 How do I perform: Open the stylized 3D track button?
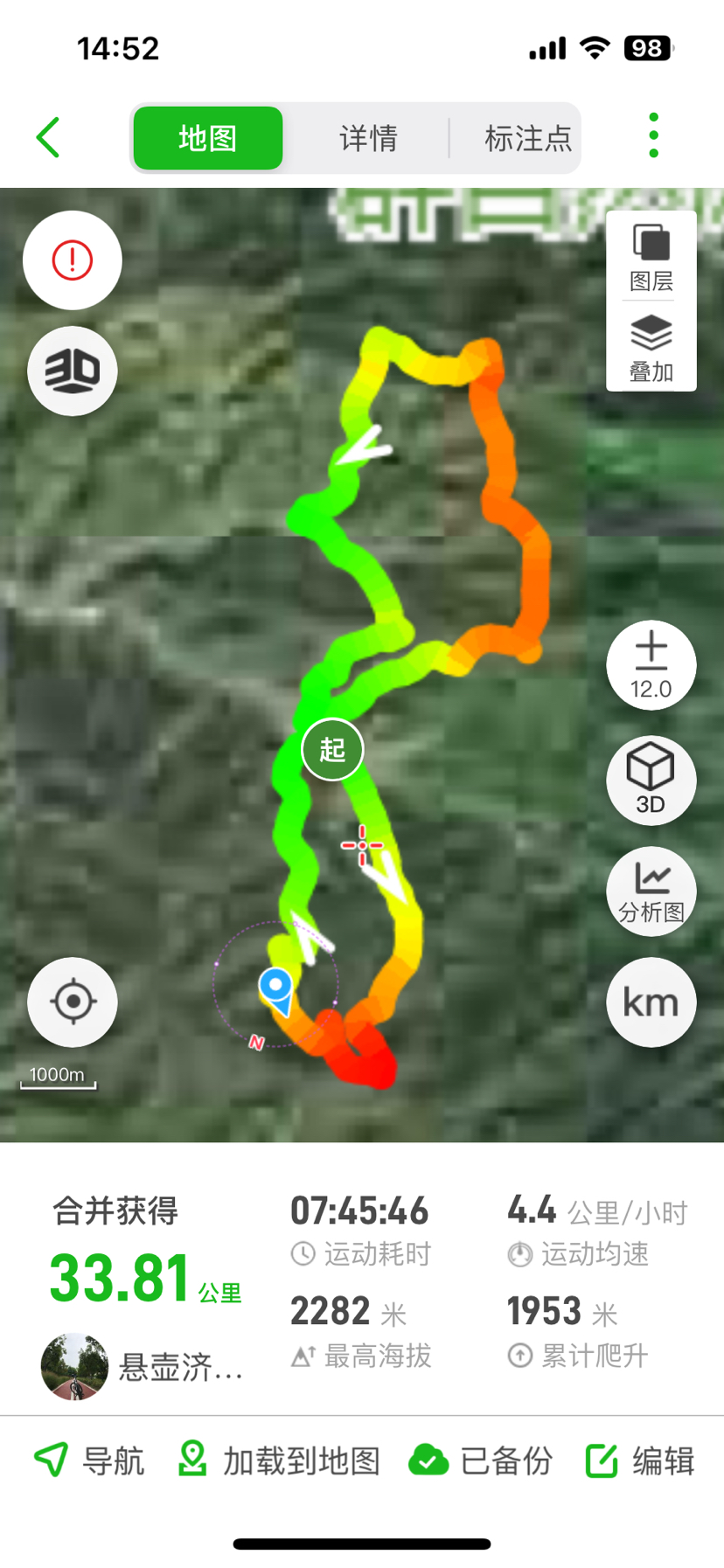73,371
